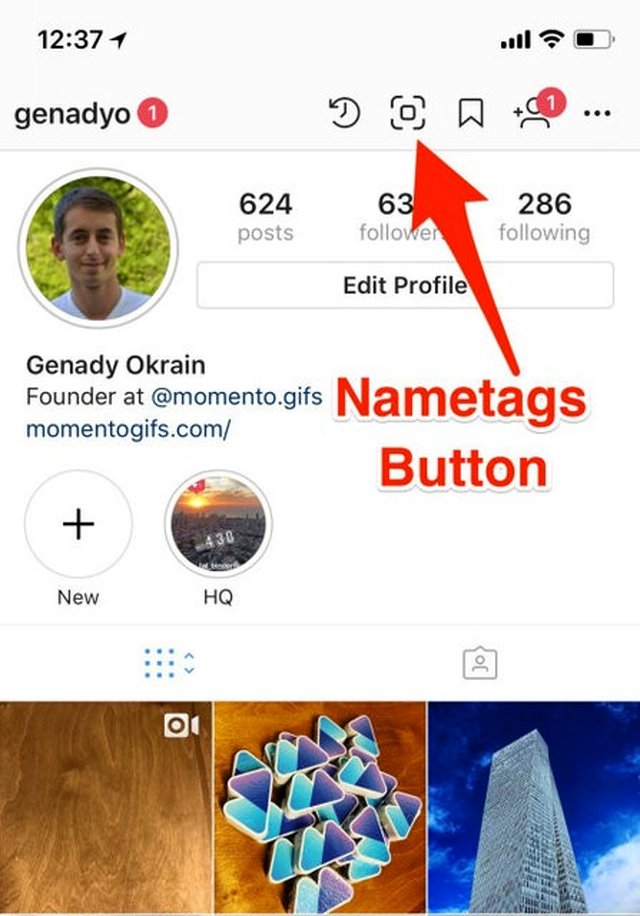View the genadyo profile picture
This screenshot has width=640, height=916.
coord(97,249)
